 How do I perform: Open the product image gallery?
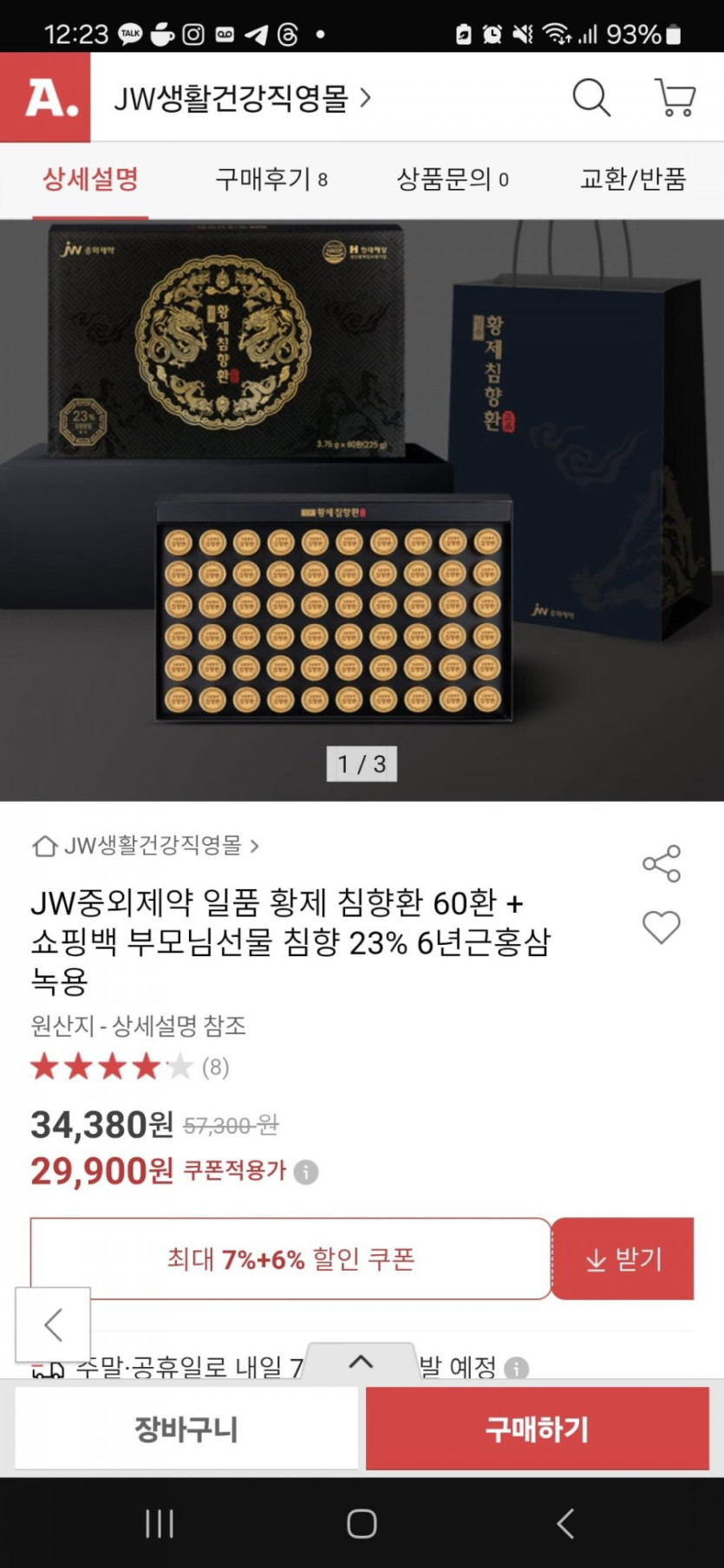[362, 510]
